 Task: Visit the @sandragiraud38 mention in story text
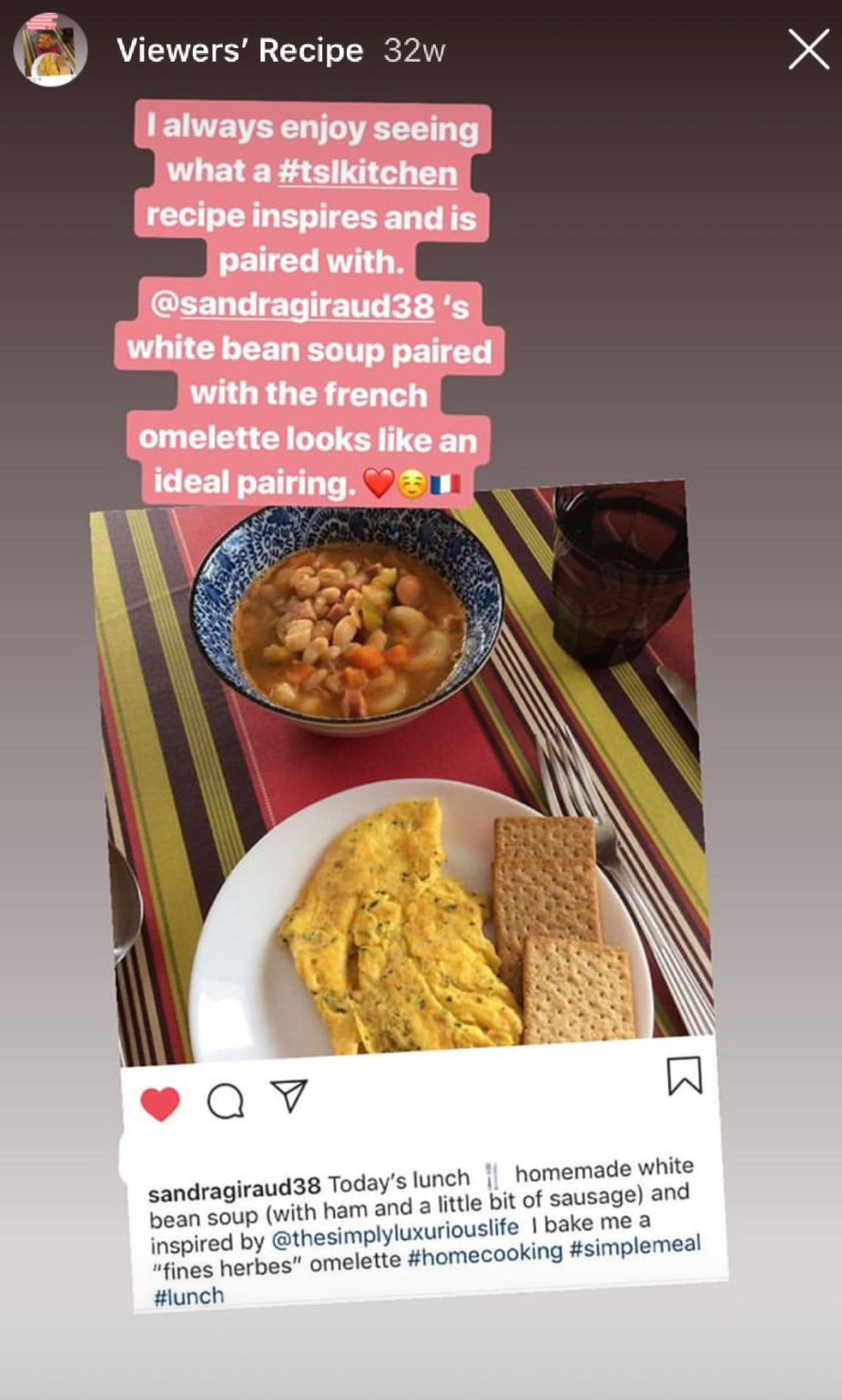[x=292, y=305]
